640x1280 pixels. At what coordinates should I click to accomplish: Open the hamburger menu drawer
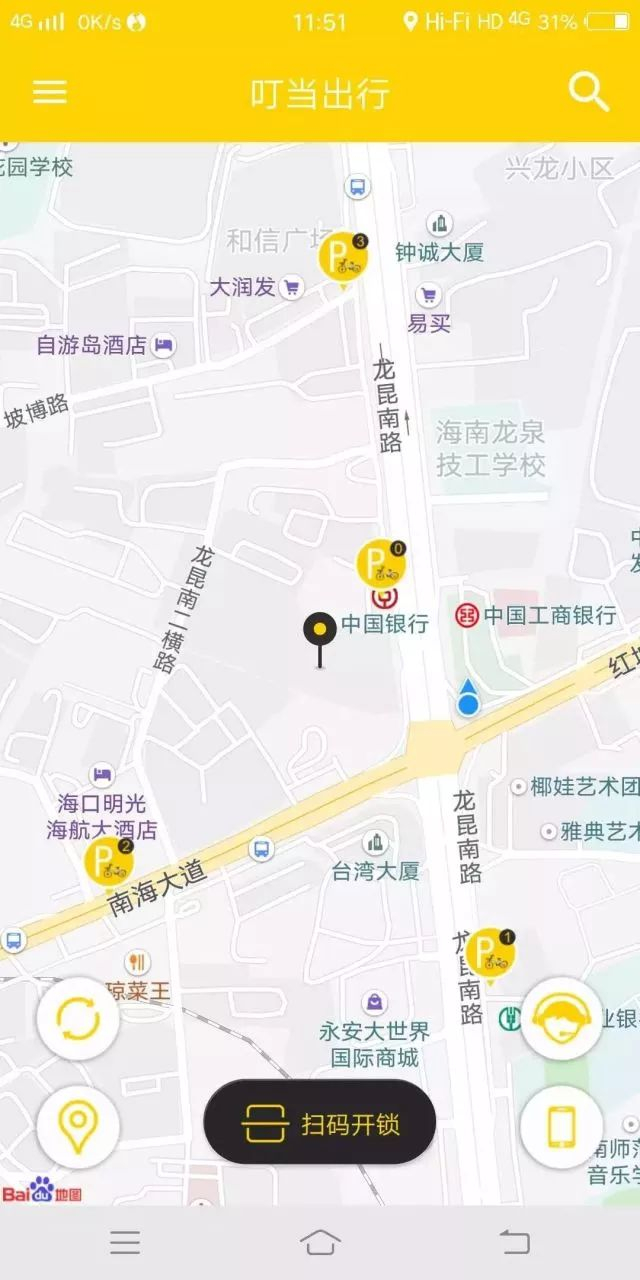coord(50,92)
